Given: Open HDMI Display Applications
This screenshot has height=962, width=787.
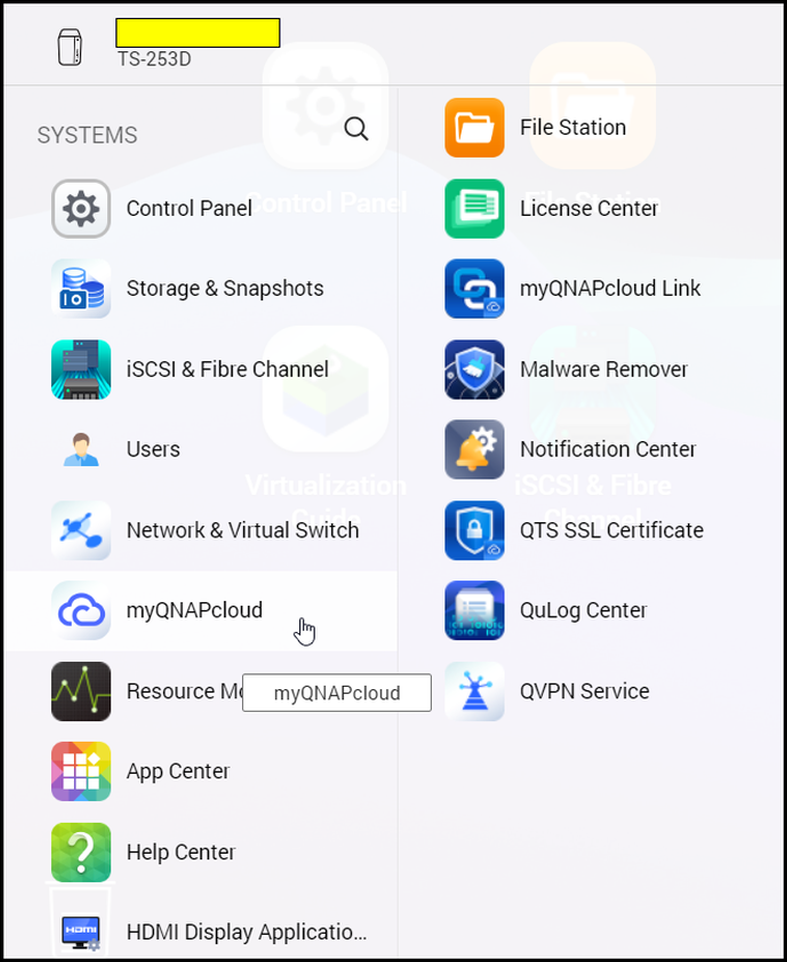Looking at the screenshot, I should point(245,932).
